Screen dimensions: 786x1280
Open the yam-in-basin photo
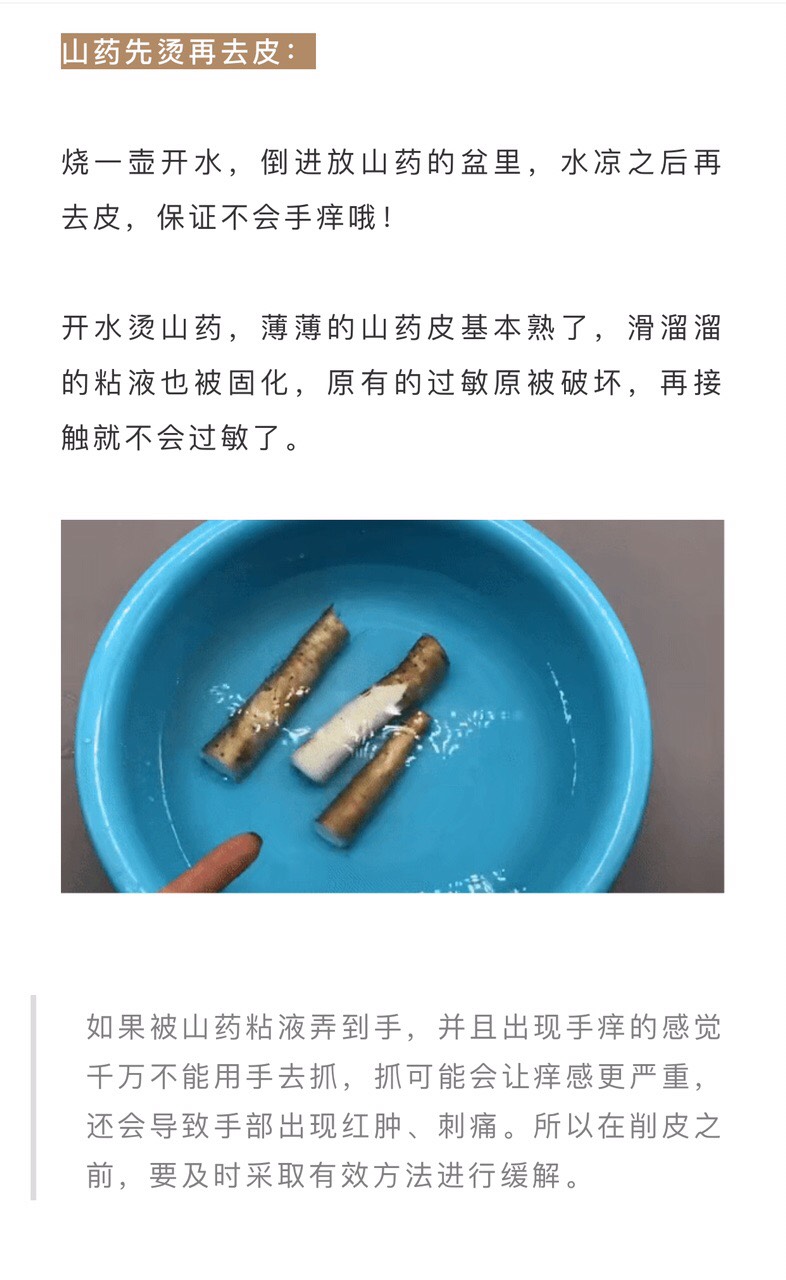[x=392, y=706]
